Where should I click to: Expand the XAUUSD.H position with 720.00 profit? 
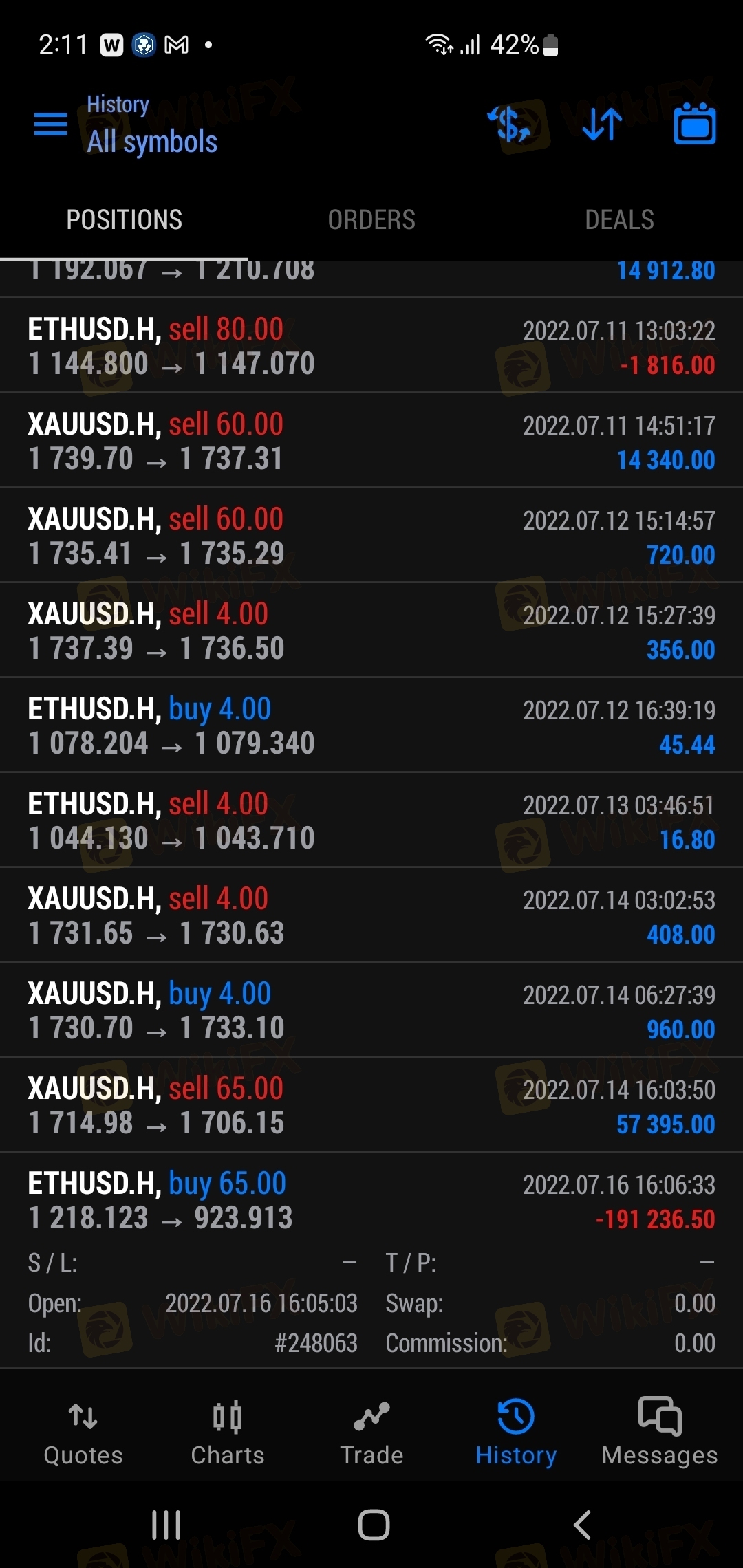(371, 536)
